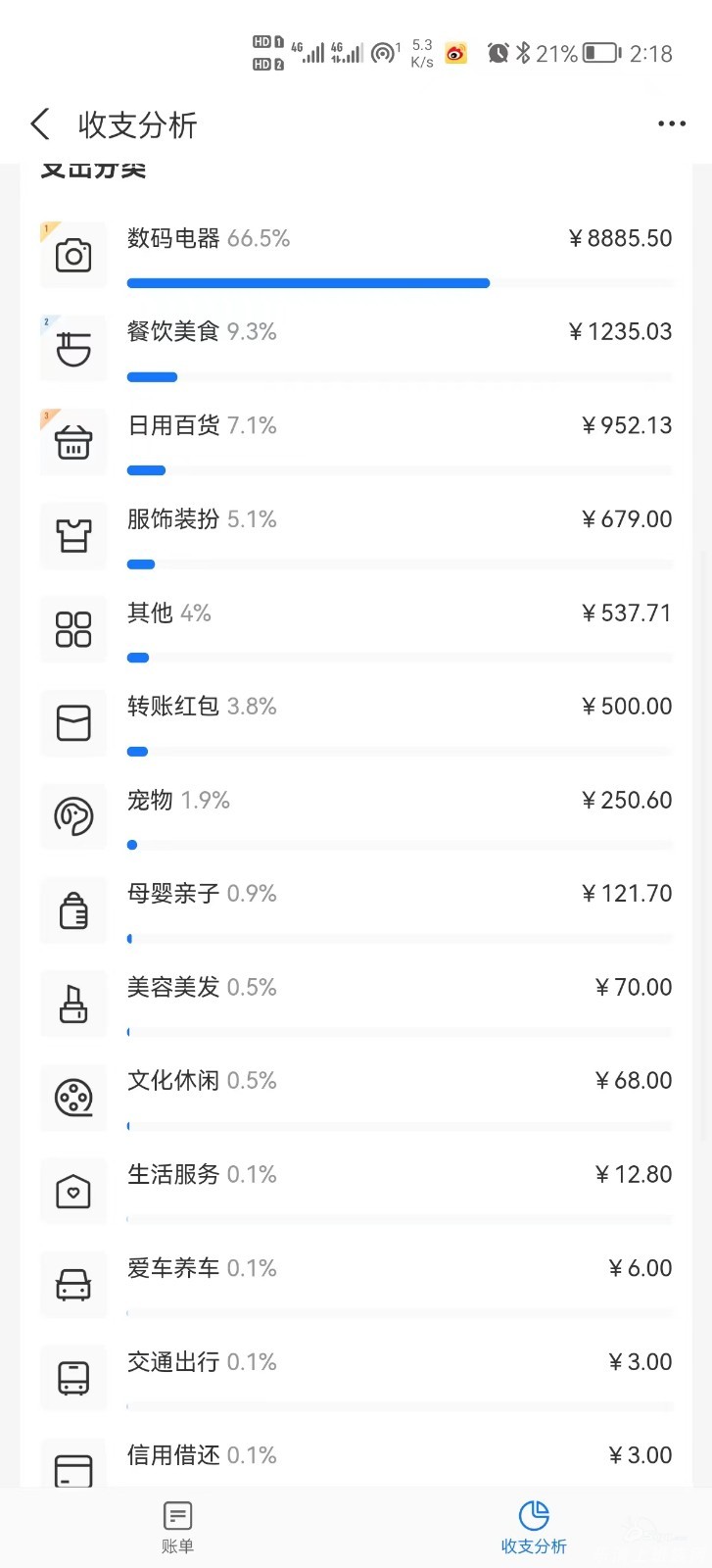This screenshot has width=712, height=1568.
Task: Tap the 爱车养车 category row
Action: [356, 1286]
